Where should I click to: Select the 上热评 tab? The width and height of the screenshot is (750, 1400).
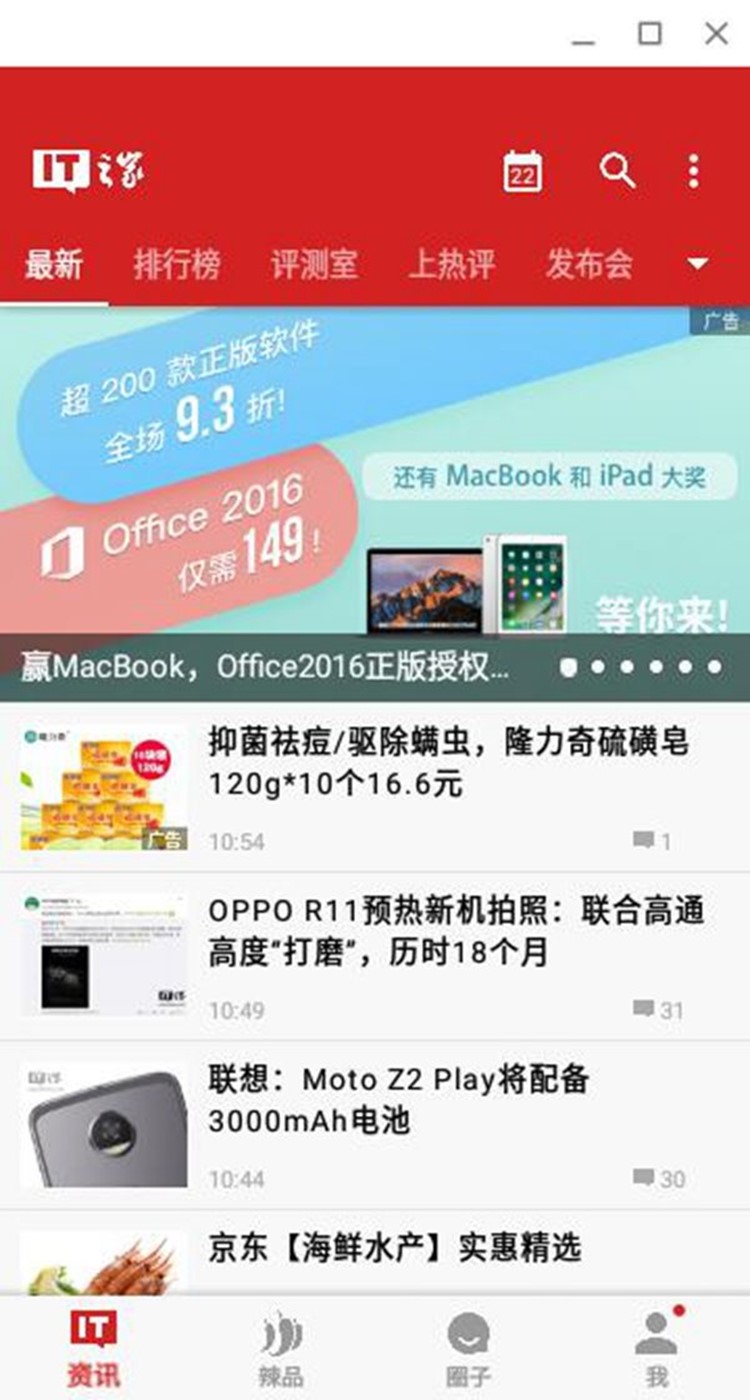pyautogui.click(x=452, y=265)
